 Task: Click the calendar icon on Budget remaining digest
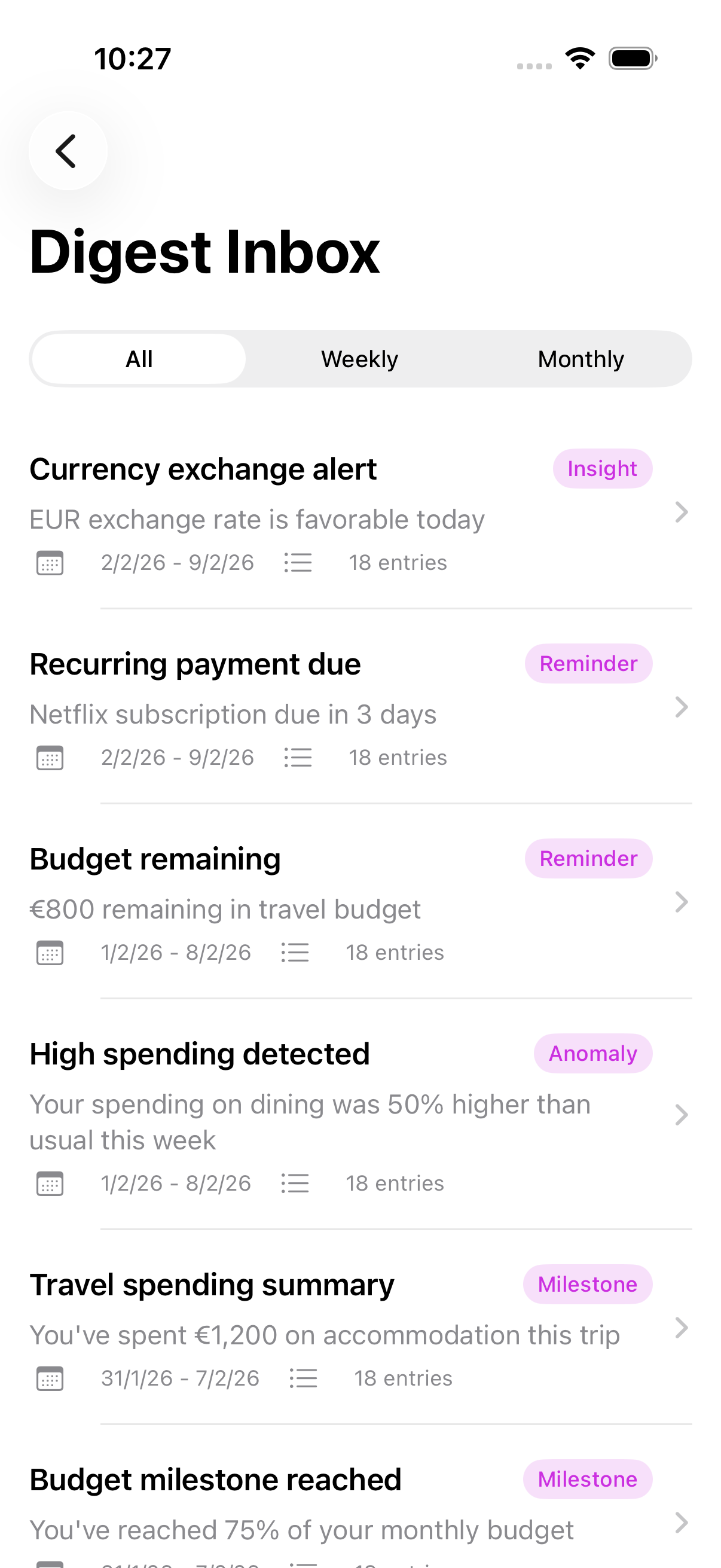pyautogui.click(x=50, y=953)
